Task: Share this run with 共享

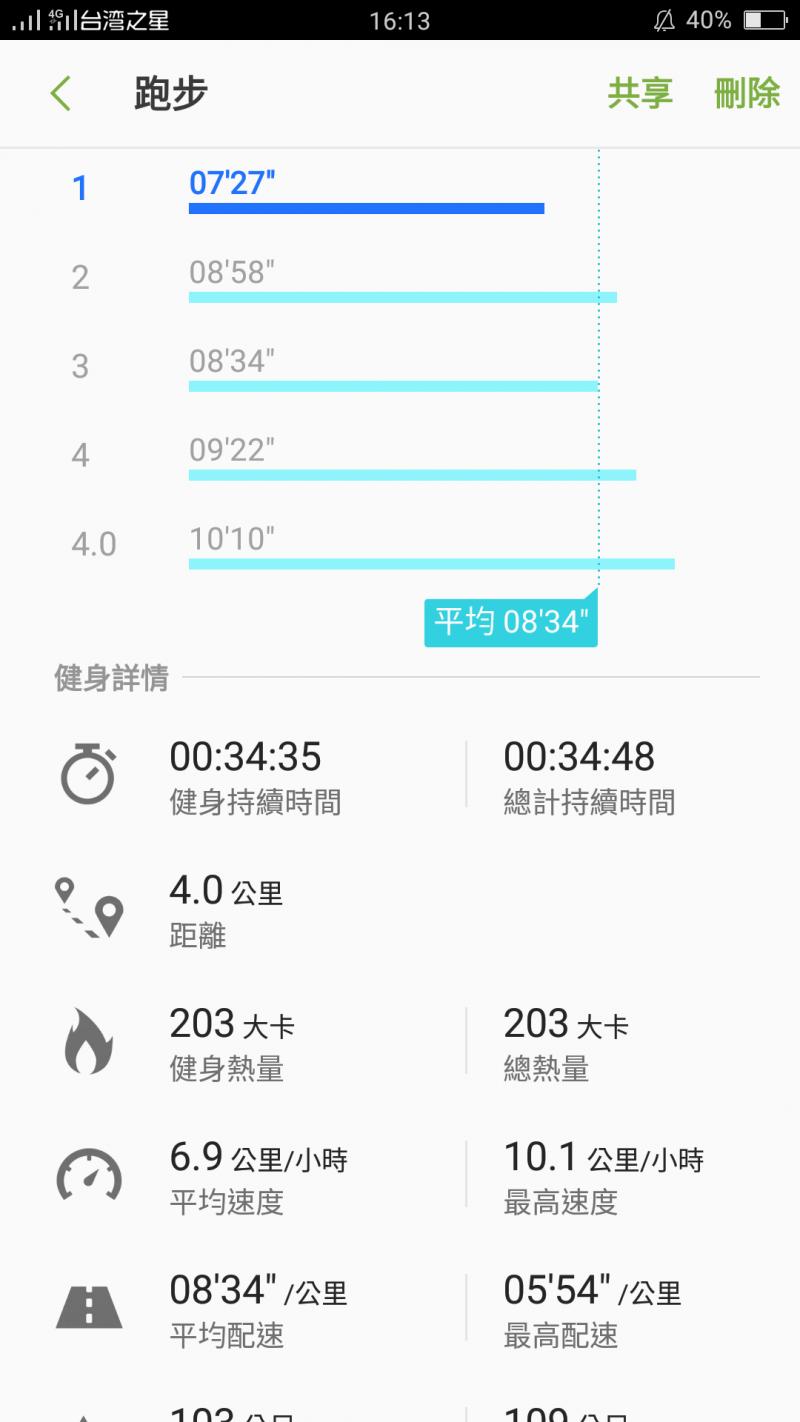Action: (640, 94)
